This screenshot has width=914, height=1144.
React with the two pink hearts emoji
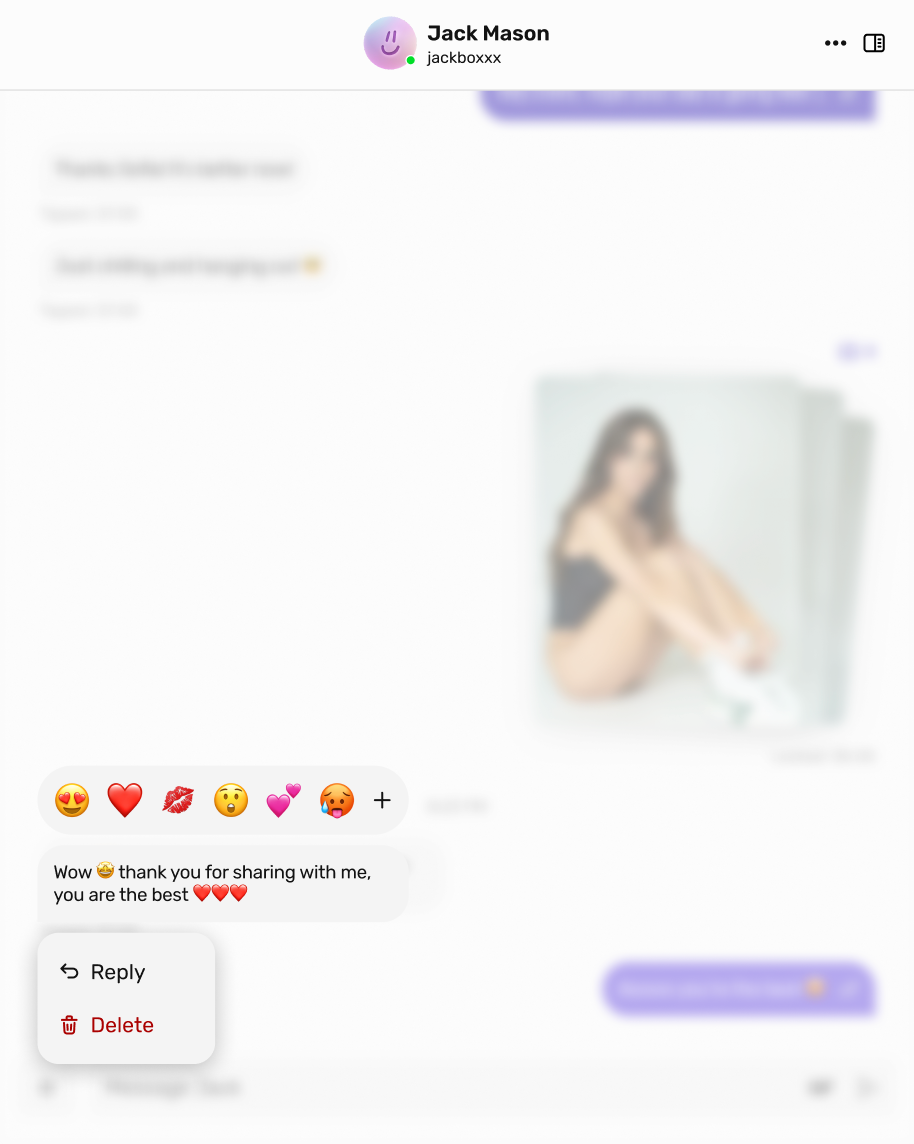point(284,800)
